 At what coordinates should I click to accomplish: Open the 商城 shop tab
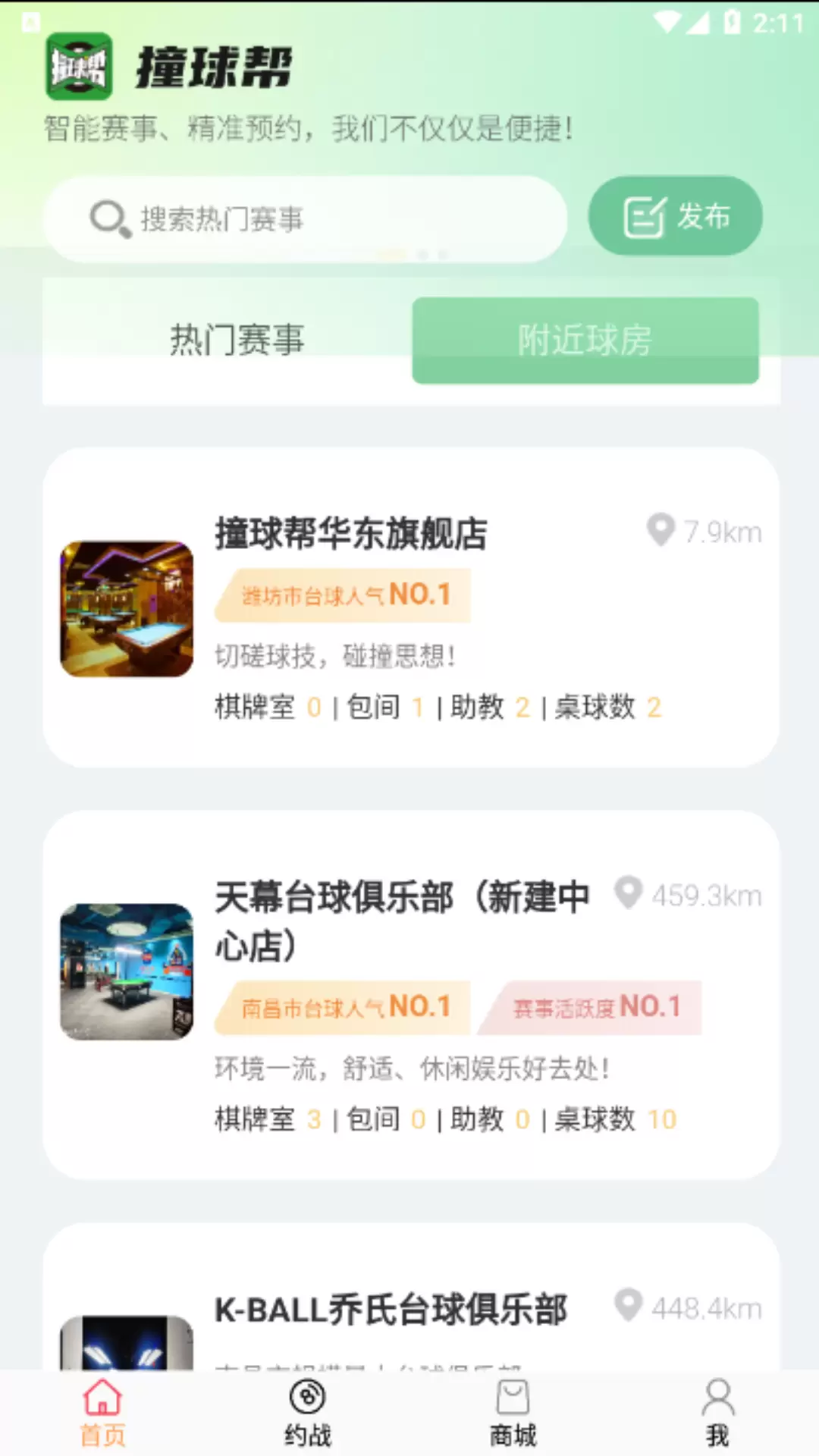pyautogui.click(x=513, y=1413)
